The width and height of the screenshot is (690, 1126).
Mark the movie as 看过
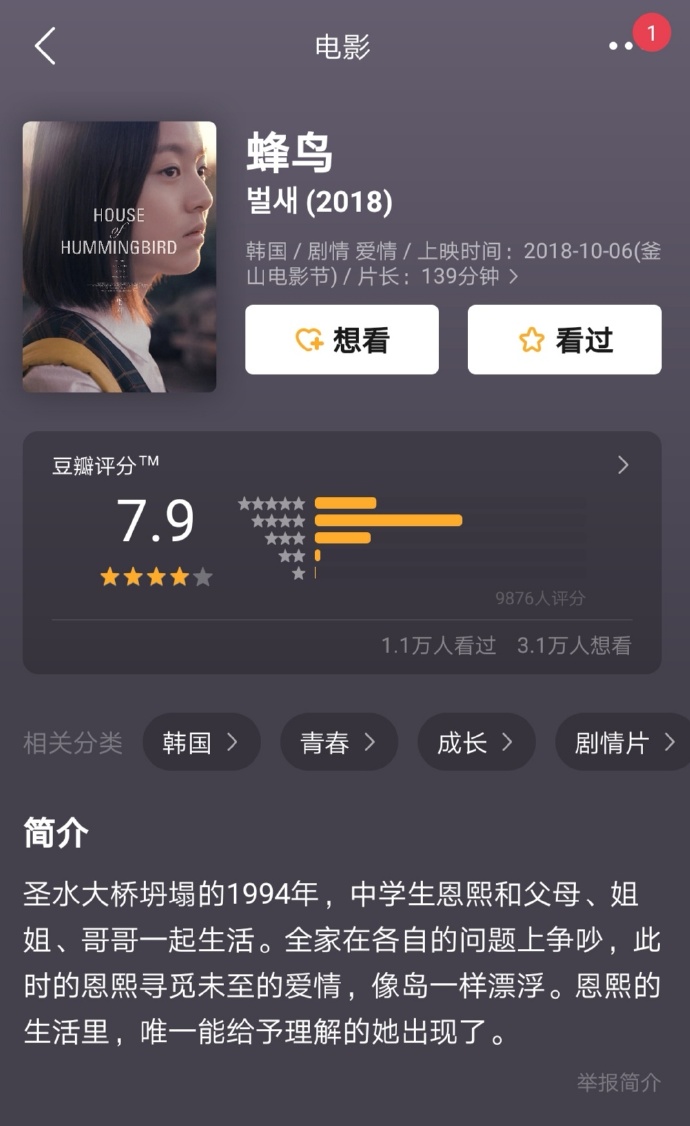pos(564,340)
